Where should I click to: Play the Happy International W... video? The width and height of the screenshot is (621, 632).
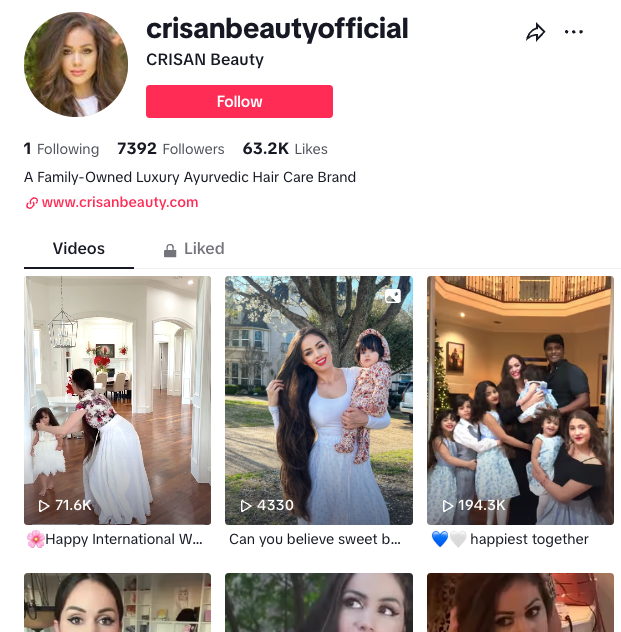coord(118,400)
